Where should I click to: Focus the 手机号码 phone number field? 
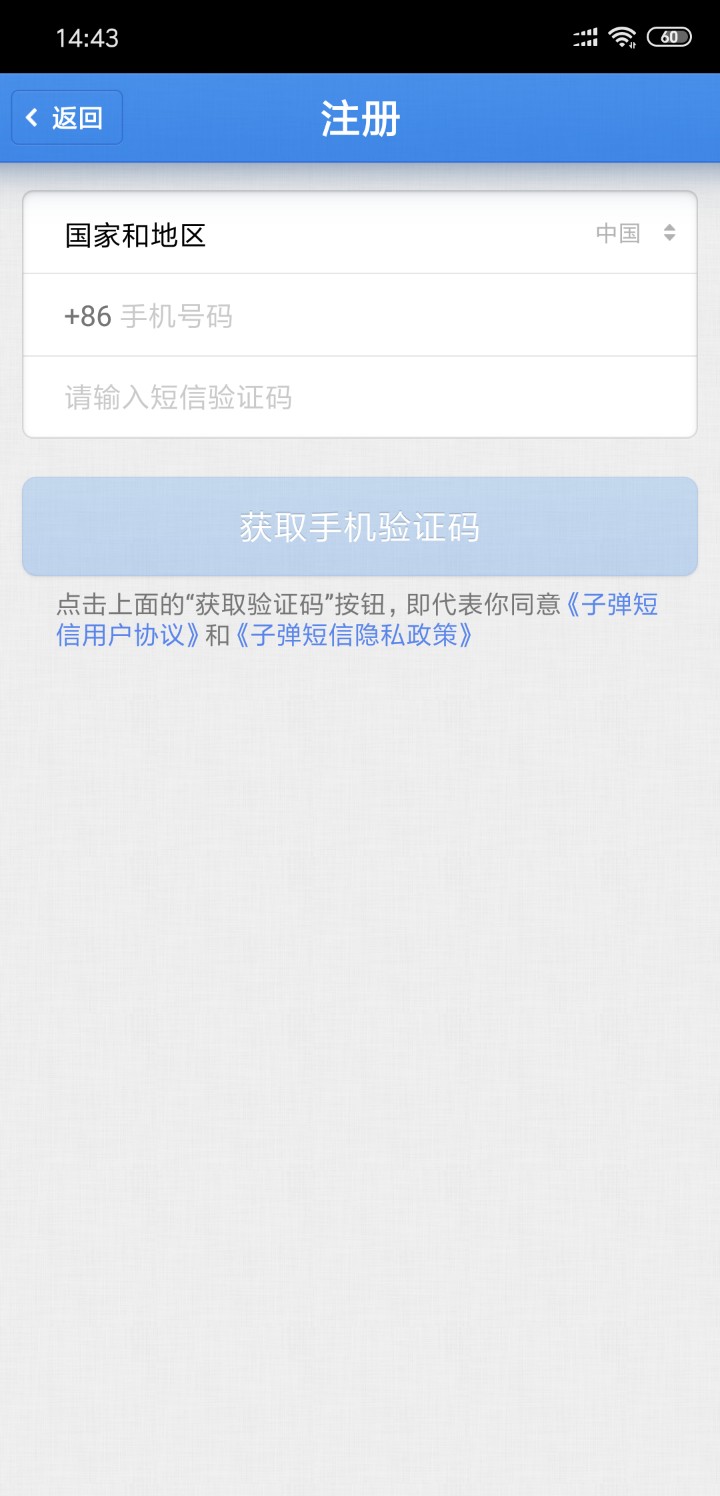(x=400, y=316)
